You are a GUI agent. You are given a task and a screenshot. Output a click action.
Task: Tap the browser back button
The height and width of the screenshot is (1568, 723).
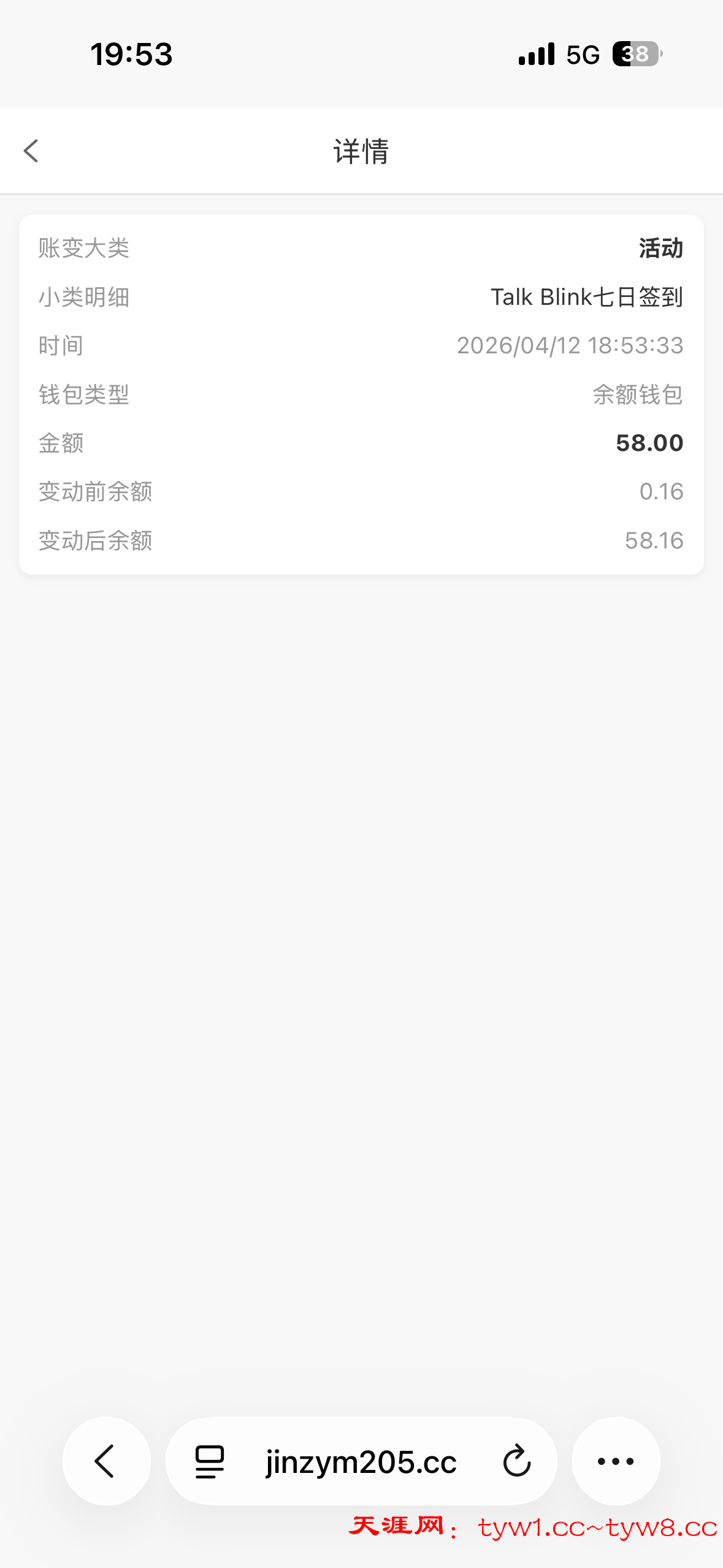pyautogui.click(x=106, y=1461)
